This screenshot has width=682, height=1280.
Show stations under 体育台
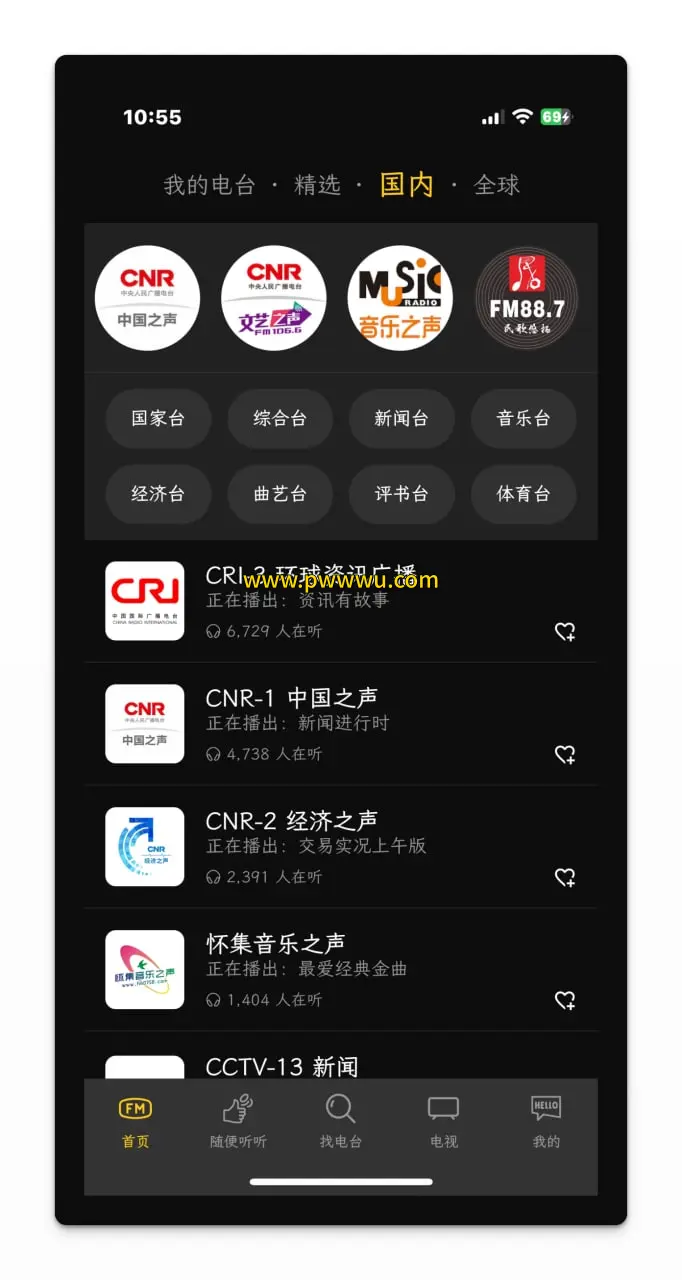coord(523,494)
